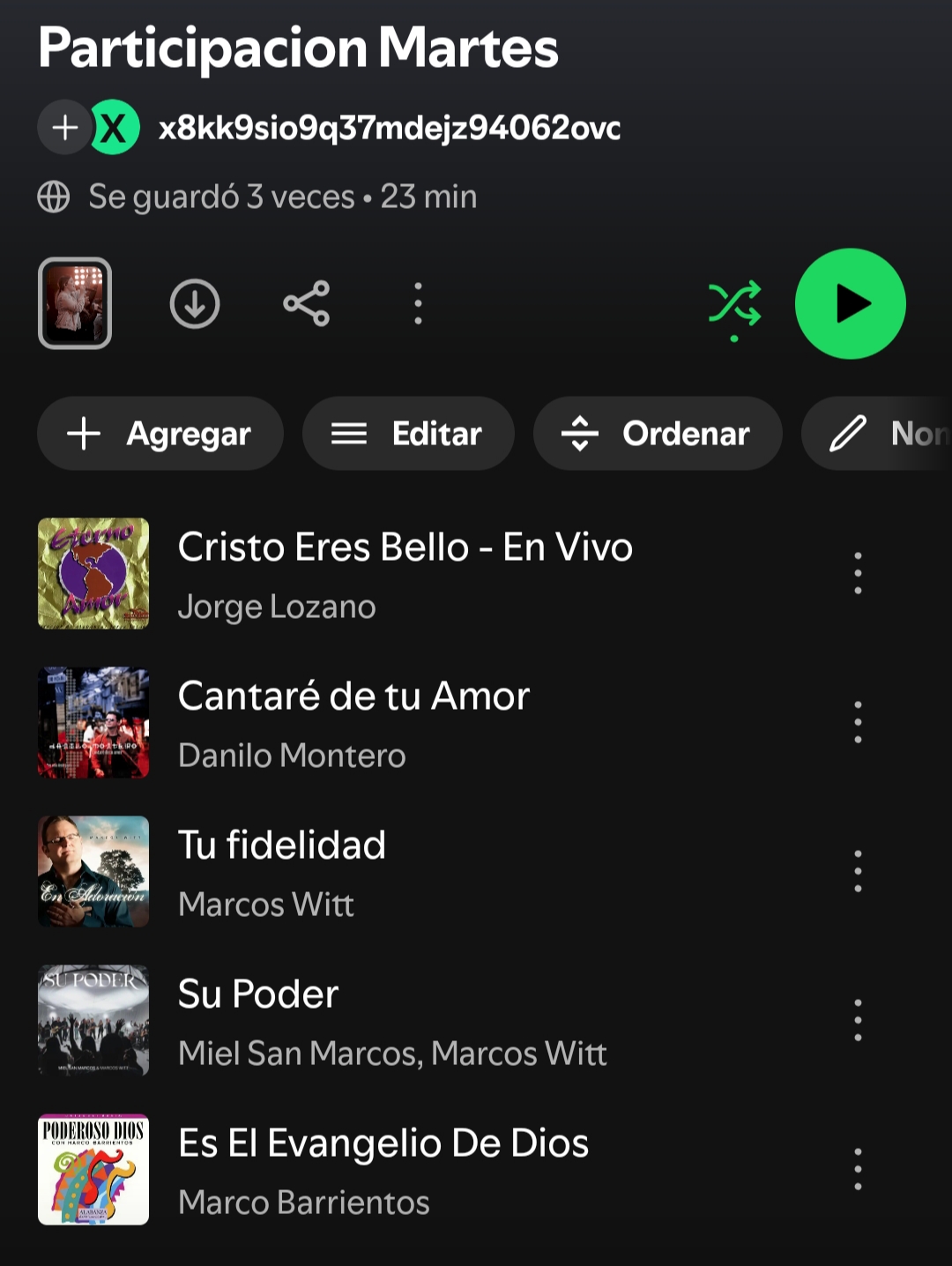Open the playlist three-dot options menu

point(417,303)
